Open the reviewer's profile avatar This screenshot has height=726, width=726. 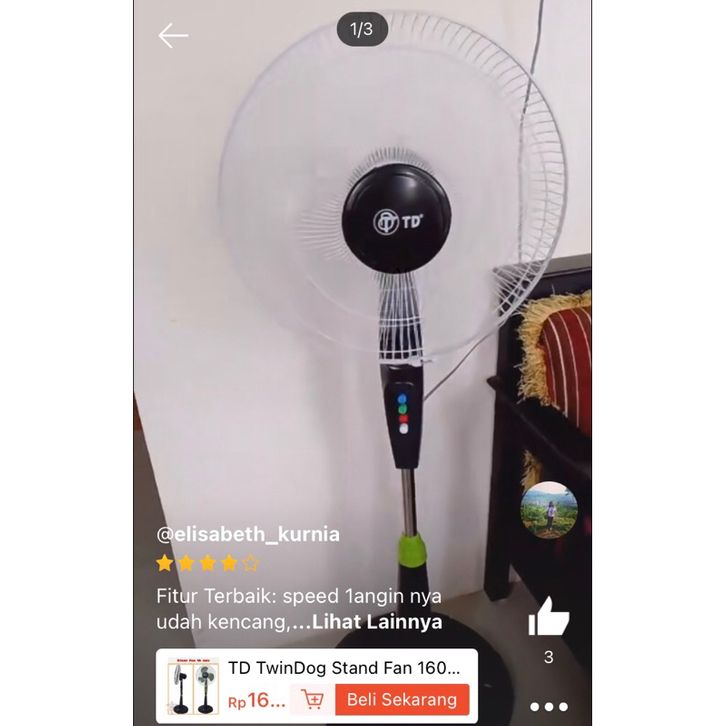tap(549, 510)
